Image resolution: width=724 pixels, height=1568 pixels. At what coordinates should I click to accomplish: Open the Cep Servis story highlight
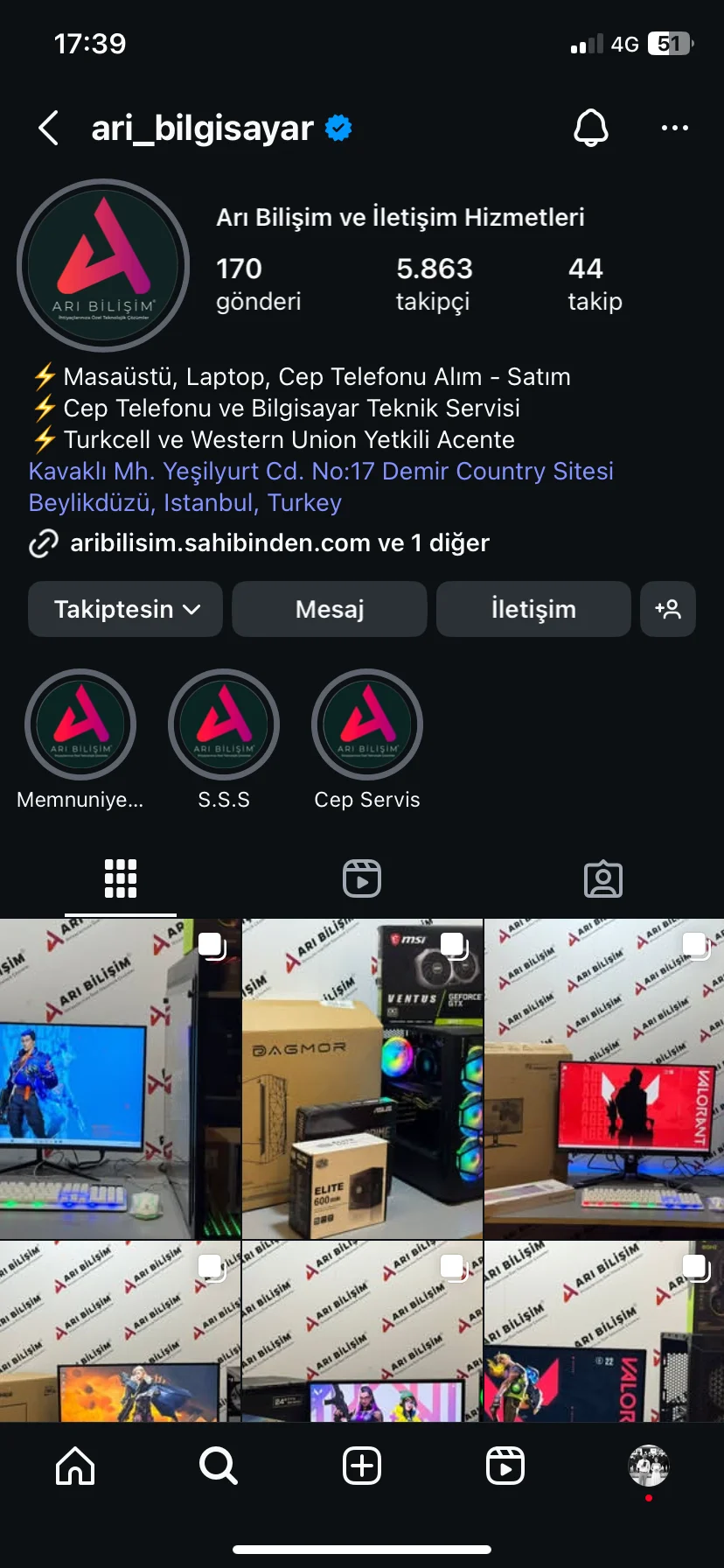(x=367, y=724)
